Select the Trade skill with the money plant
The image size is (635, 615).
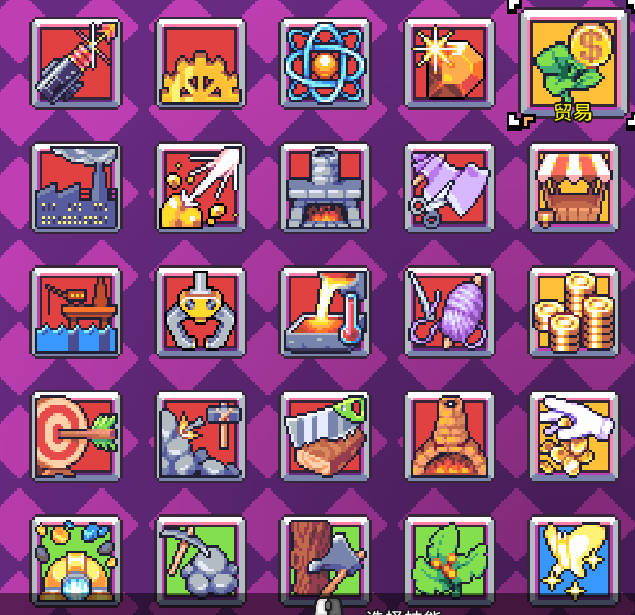tap(574, 62)
